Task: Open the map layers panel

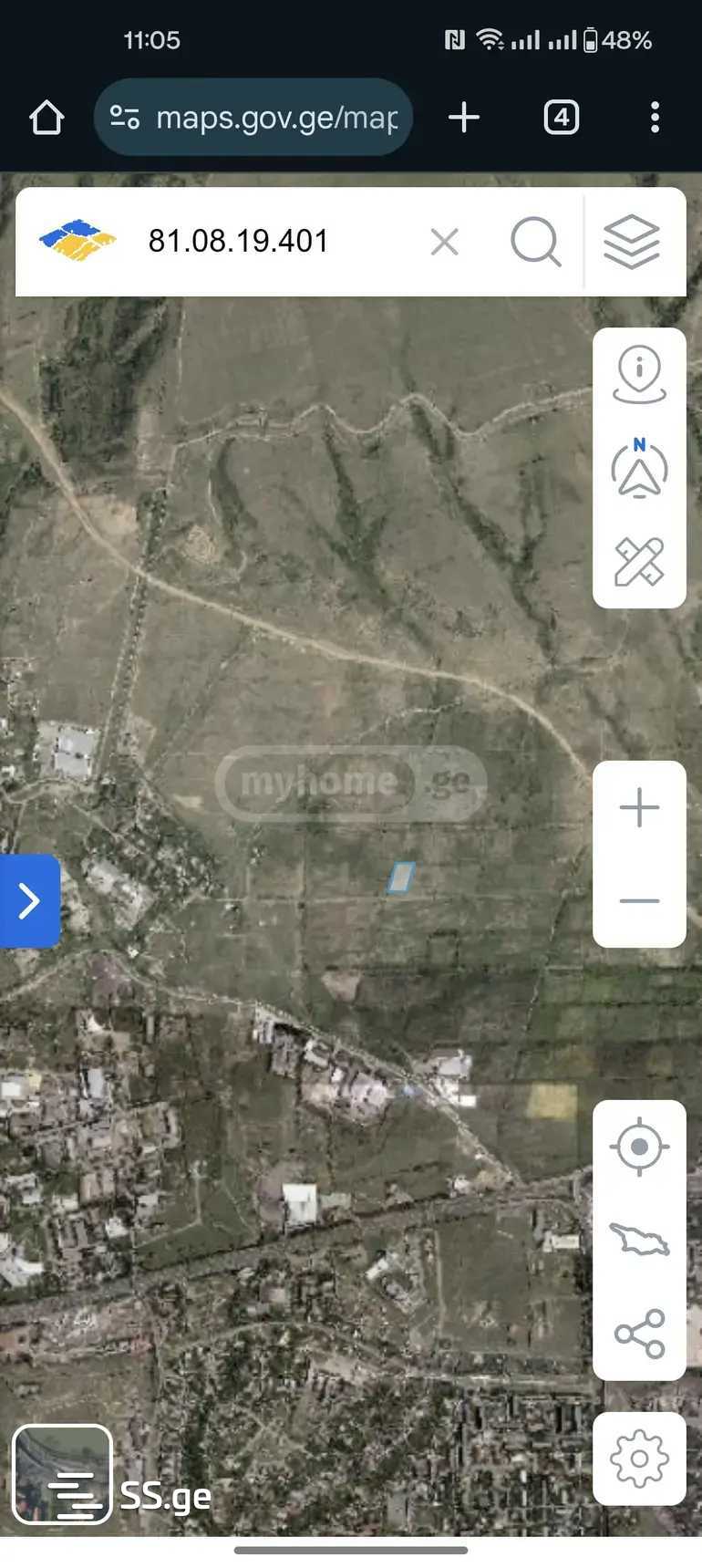Action: tap(632, 243)
